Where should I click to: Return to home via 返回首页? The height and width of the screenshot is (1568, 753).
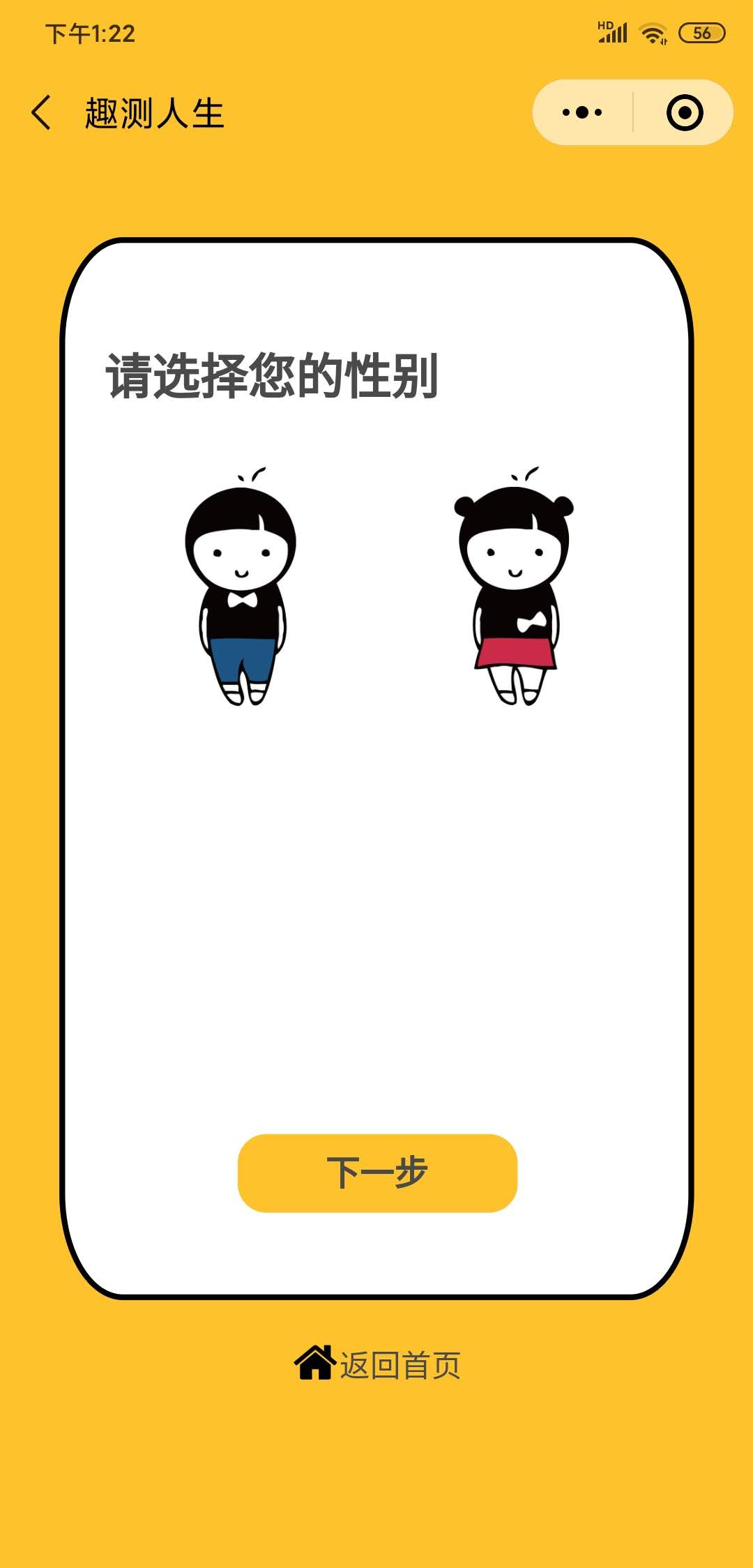(x=377, y=1364)
